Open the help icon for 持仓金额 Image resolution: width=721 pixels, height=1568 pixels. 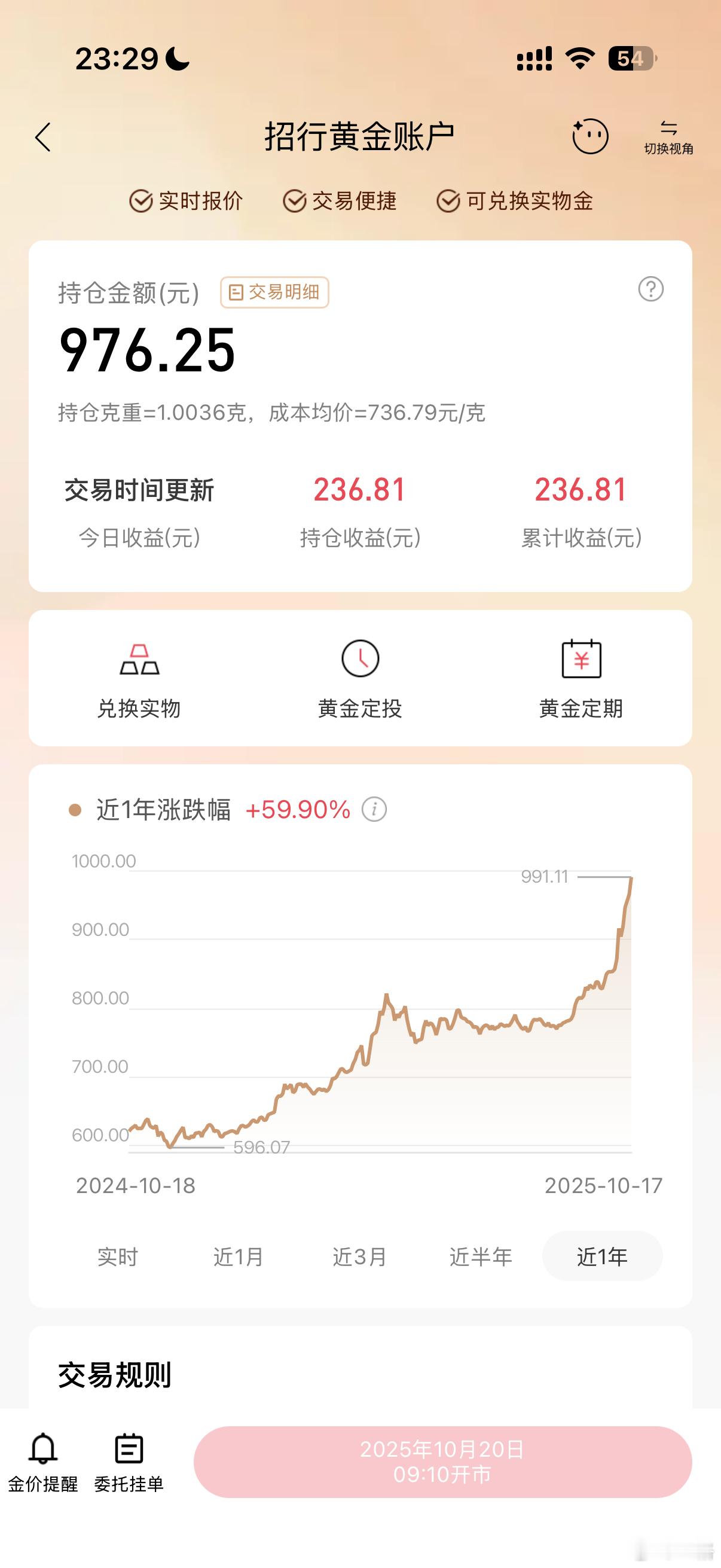tap(650, 289)
